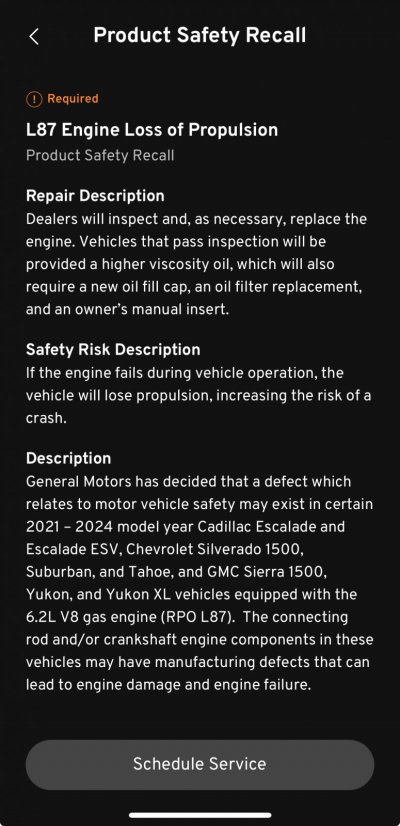Tap the Schedule Service button
Viewport: 400px width, 826px height.
click(x=200, y=764)
